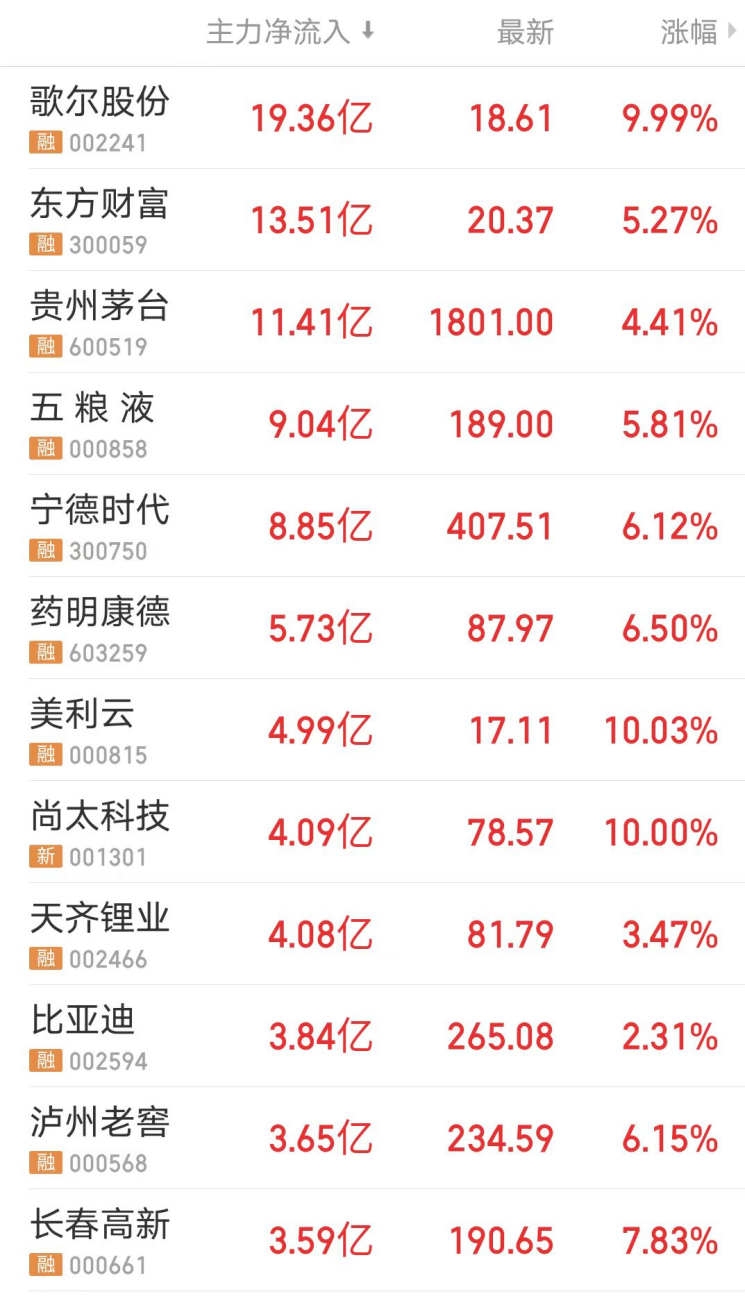Click the 融 badge next to code 000661
The height and width of the screenshot is (1303, 745).
coord(45,1265)
